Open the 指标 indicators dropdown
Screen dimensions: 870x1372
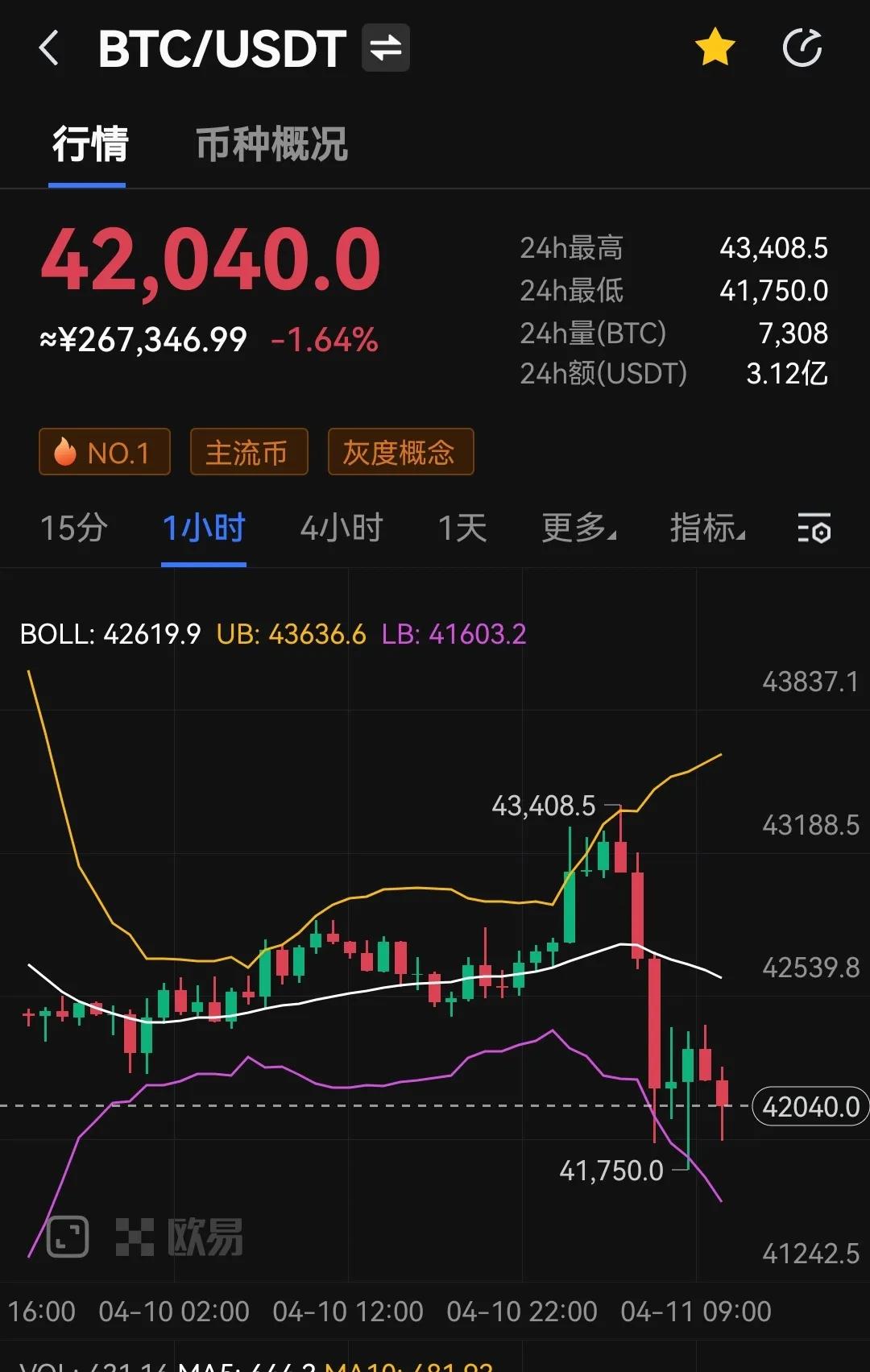pyautogui.click(x=707, y=529)
